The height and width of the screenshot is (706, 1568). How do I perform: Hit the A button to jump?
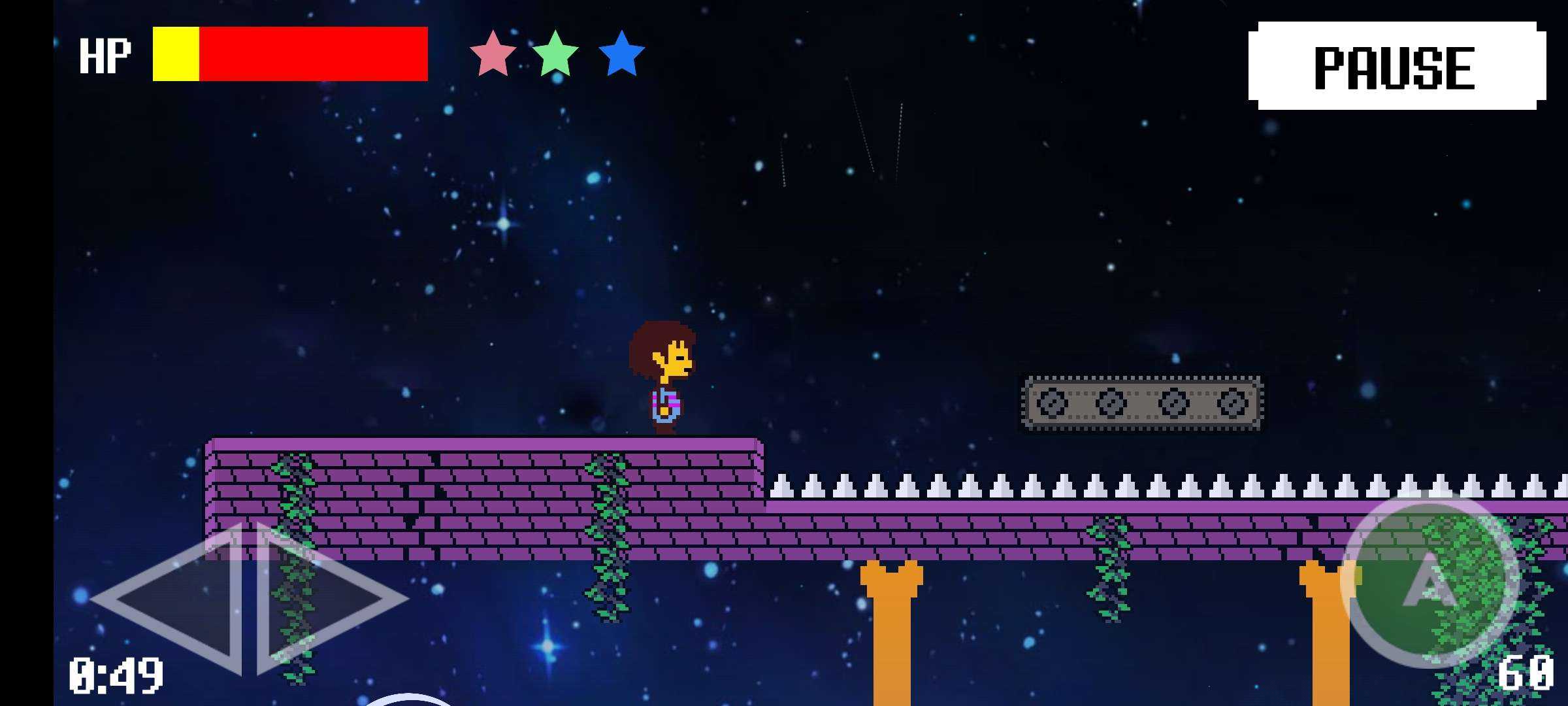click(x=1429, y=582)
